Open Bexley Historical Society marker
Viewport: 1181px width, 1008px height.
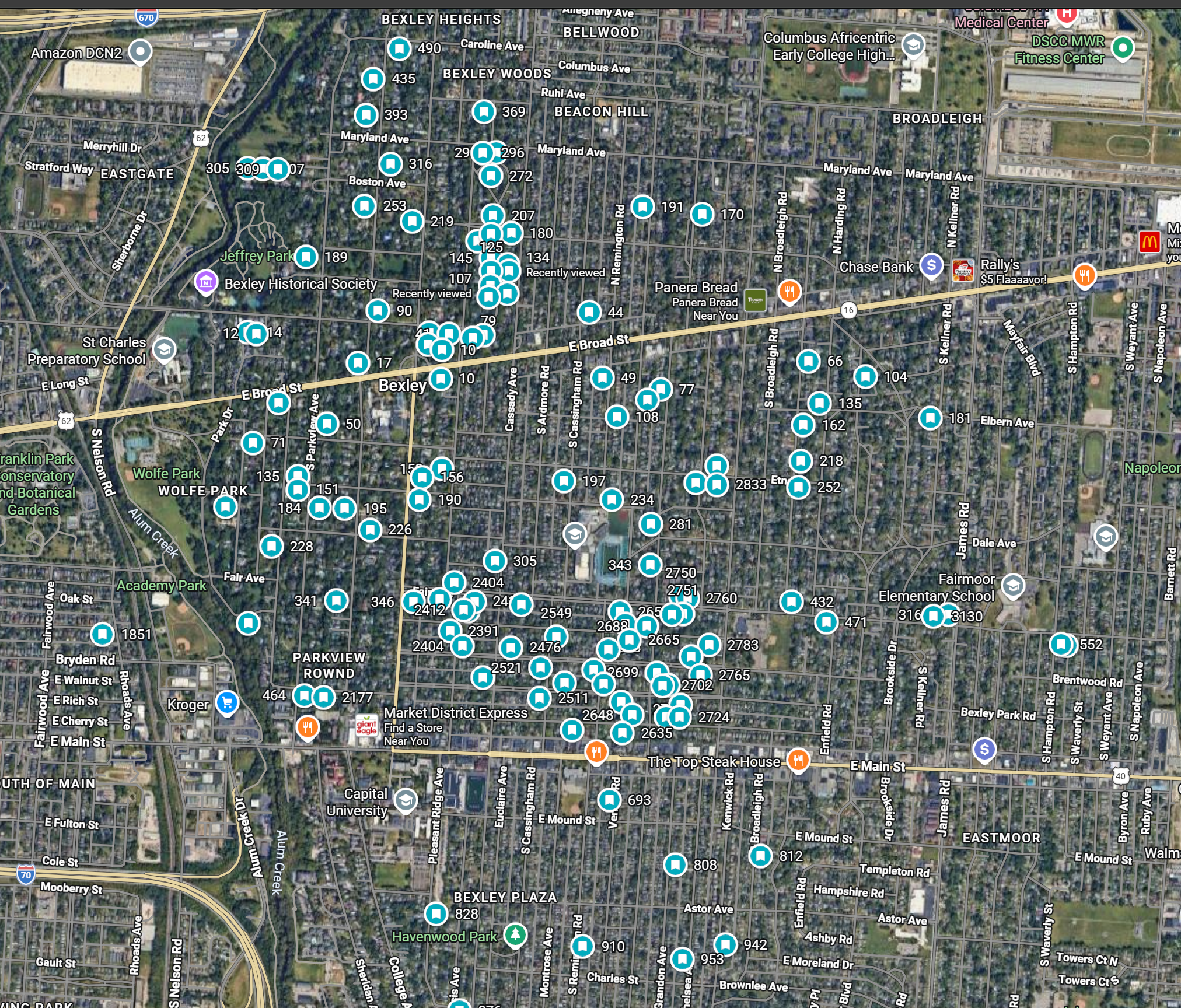coord(206,282)
